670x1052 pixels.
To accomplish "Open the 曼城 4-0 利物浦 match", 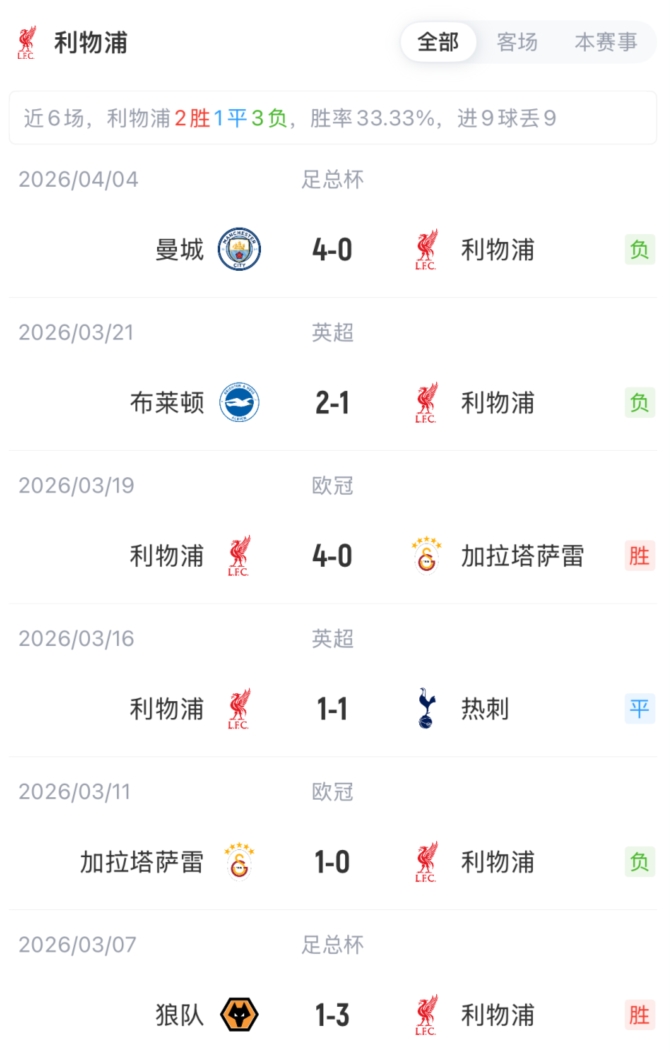I will point(332,249).
